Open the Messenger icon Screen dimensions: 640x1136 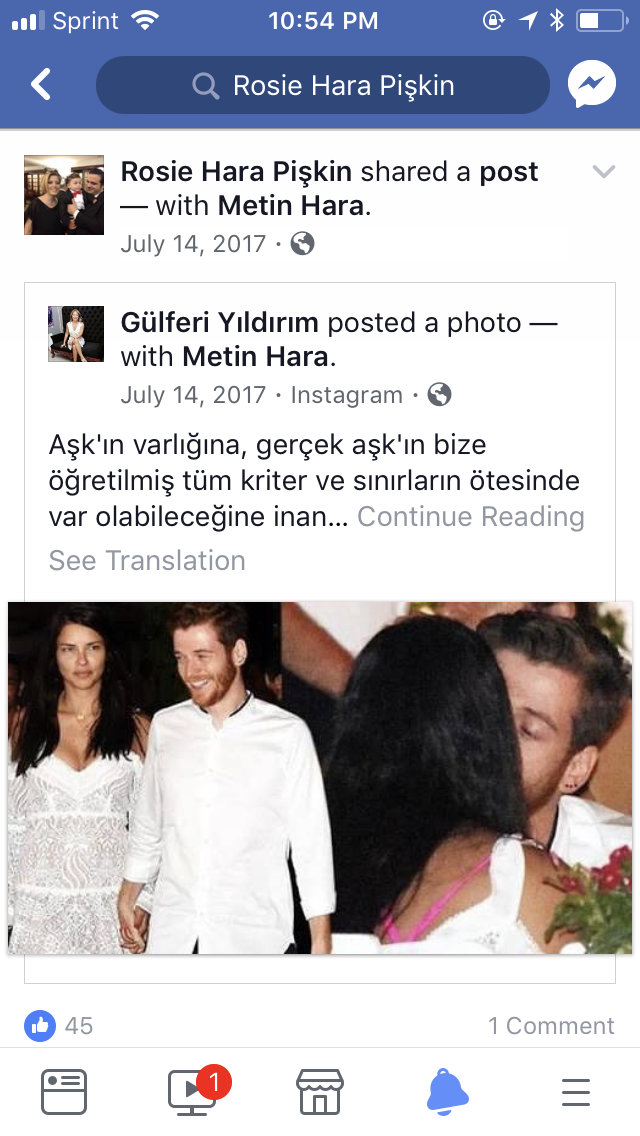(x=592, y=85)
